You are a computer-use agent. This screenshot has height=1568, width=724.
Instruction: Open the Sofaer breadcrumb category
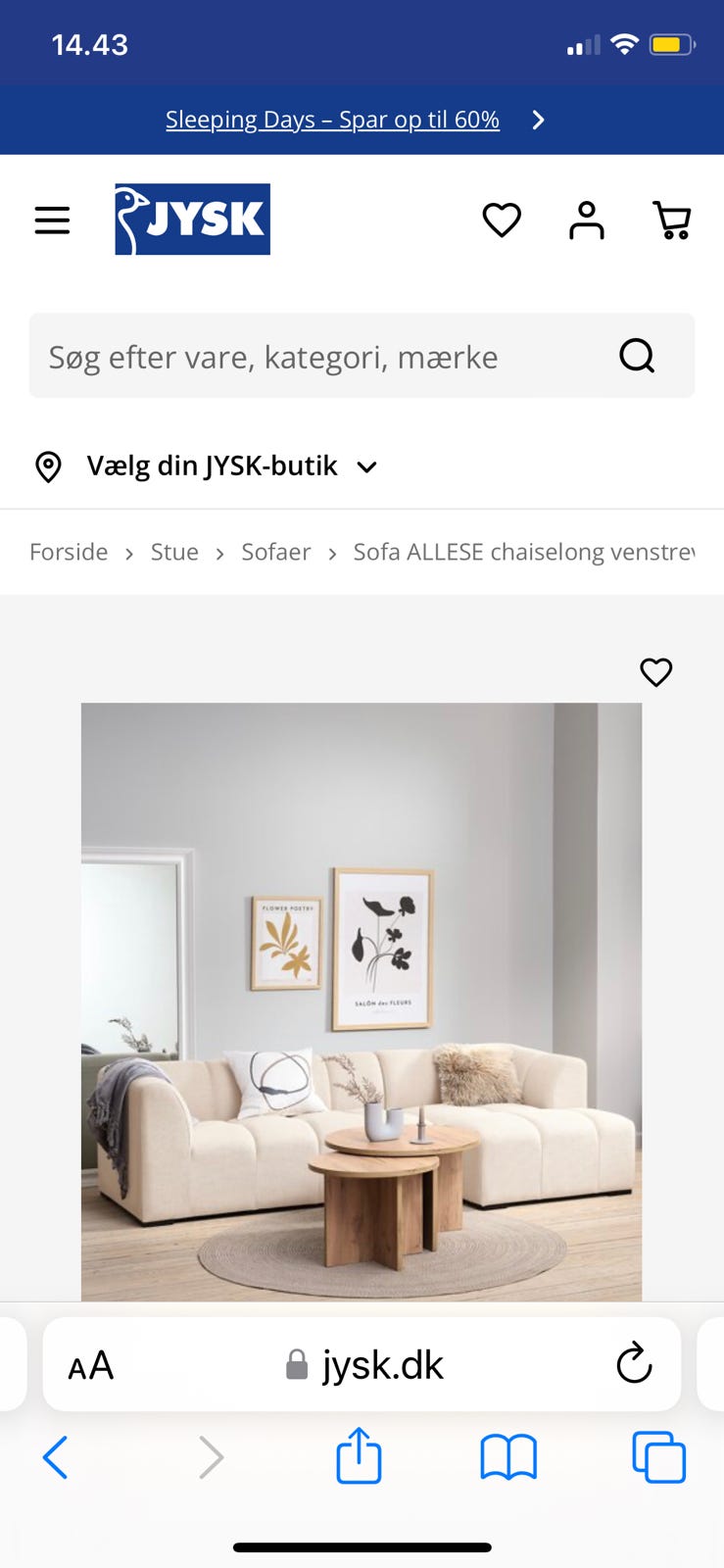coord(275,552)
